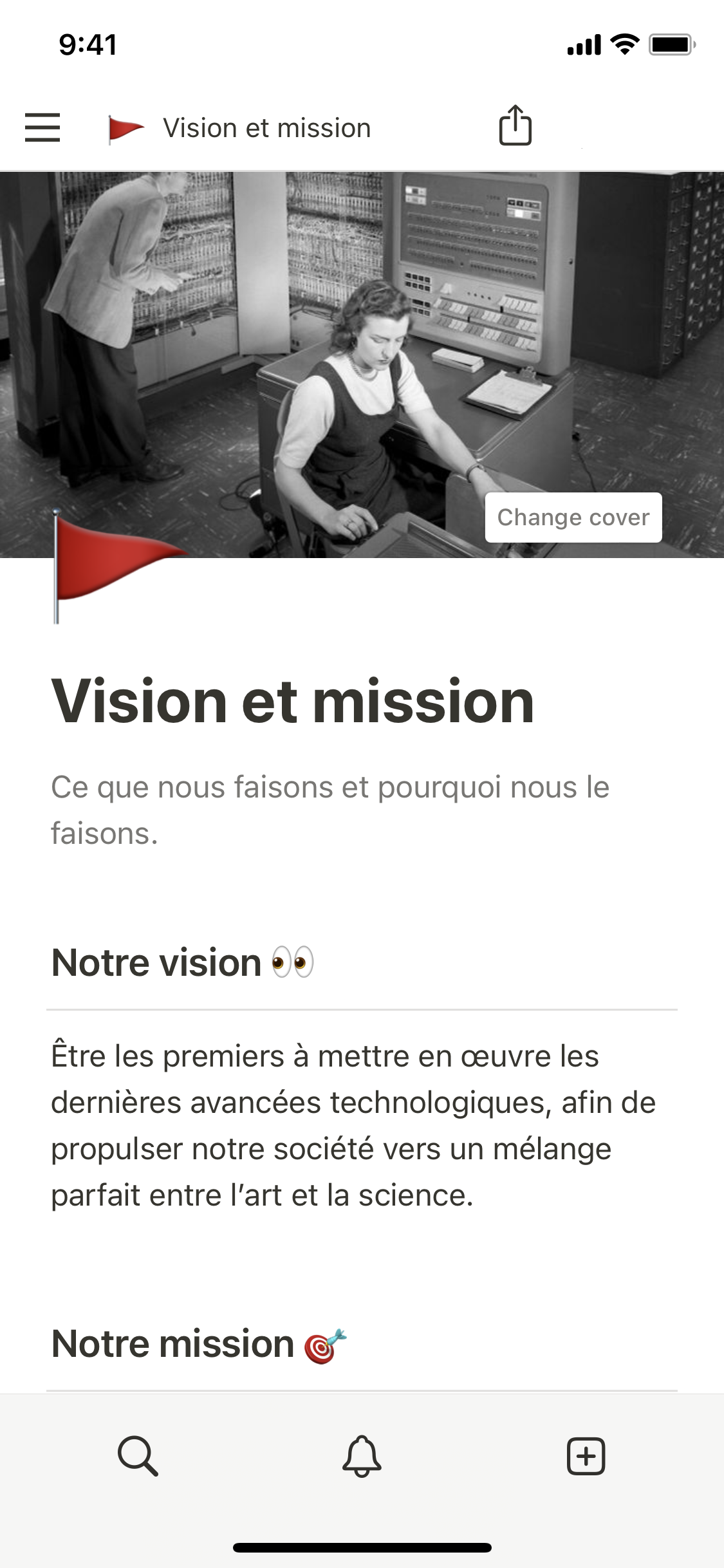Image resolution: width=724 pixels, height=1568 pixels.
Task: Create a new page with plus icon
Action: 586,1455
